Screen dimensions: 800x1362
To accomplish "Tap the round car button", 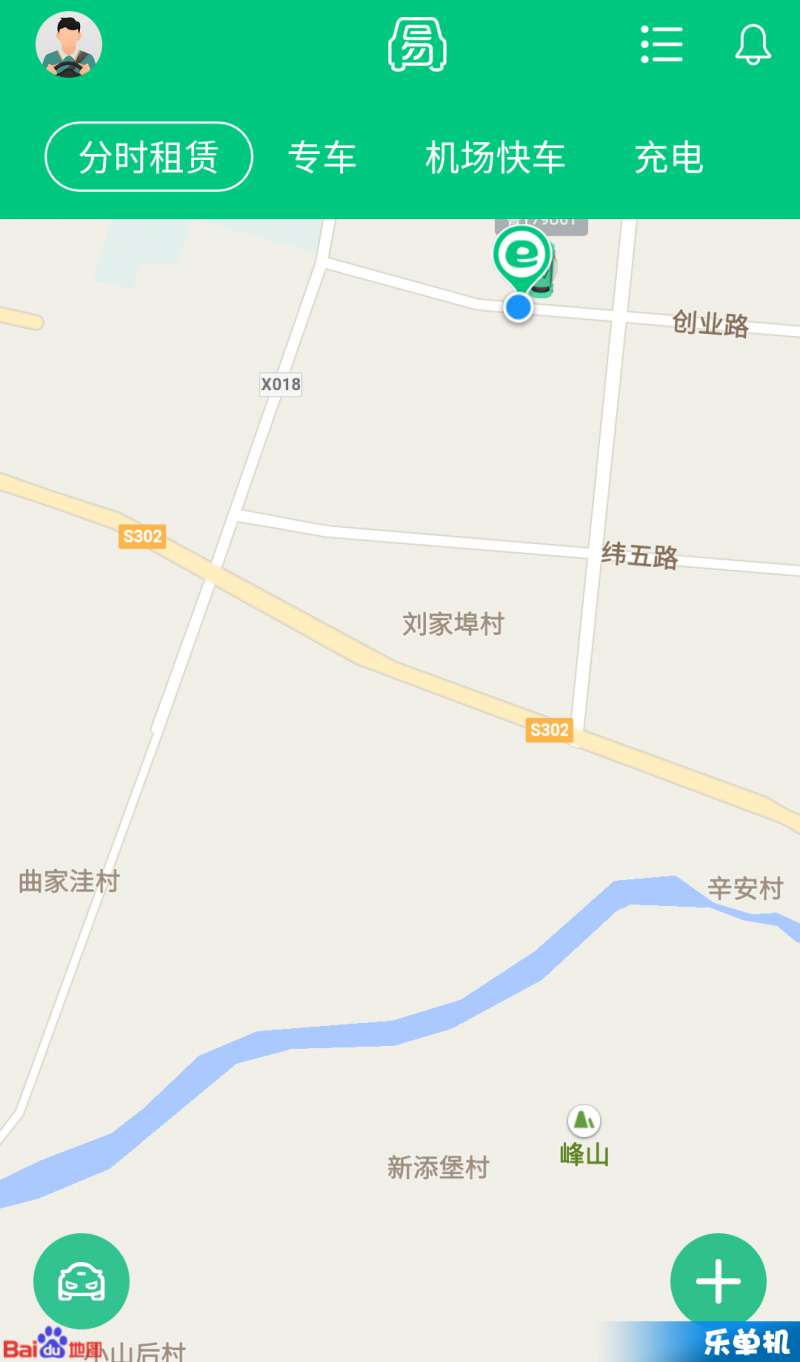I will [81, 1281].
